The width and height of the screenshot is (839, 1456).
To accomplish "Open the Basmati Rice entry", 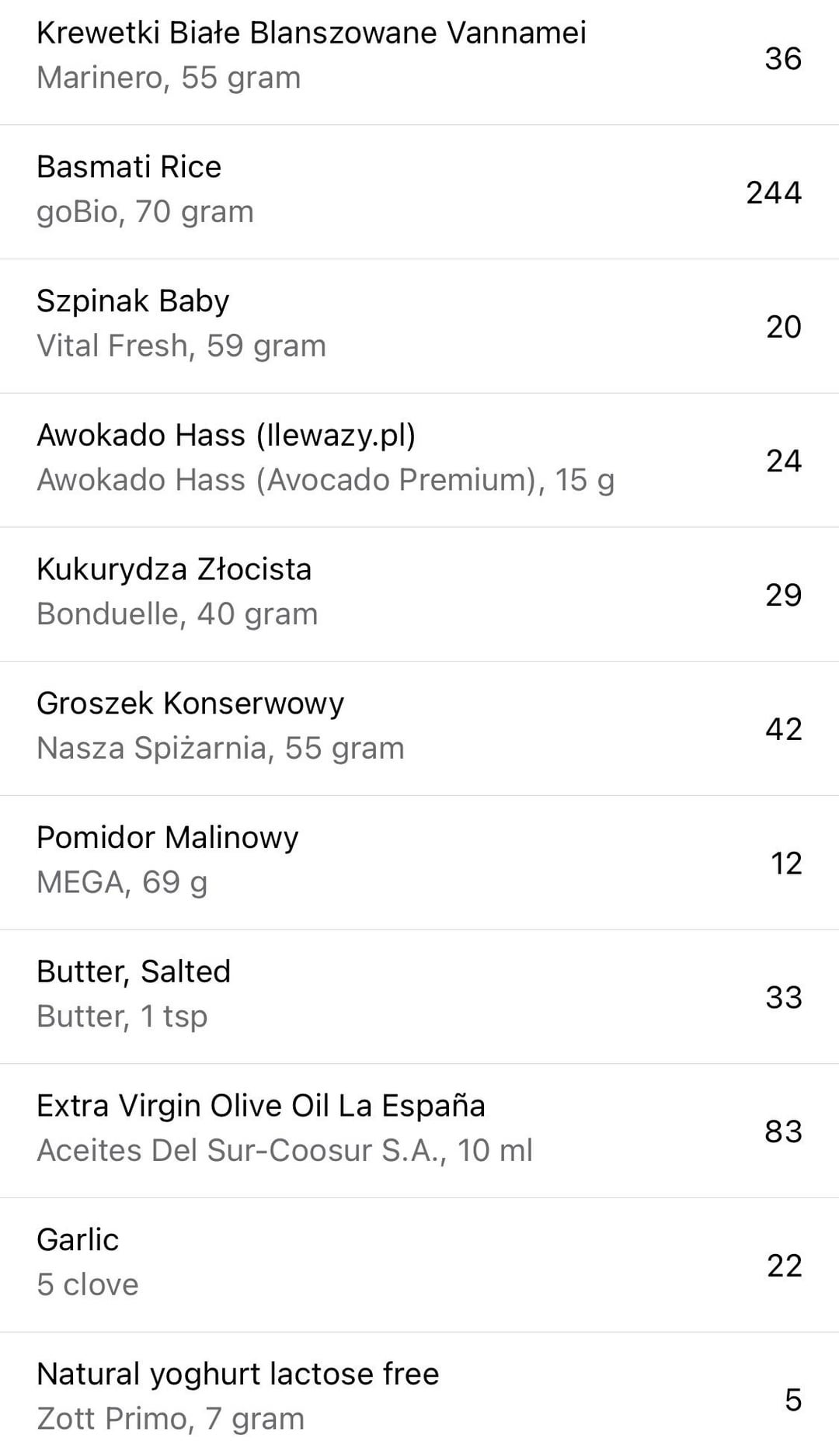I will (419, 192).
